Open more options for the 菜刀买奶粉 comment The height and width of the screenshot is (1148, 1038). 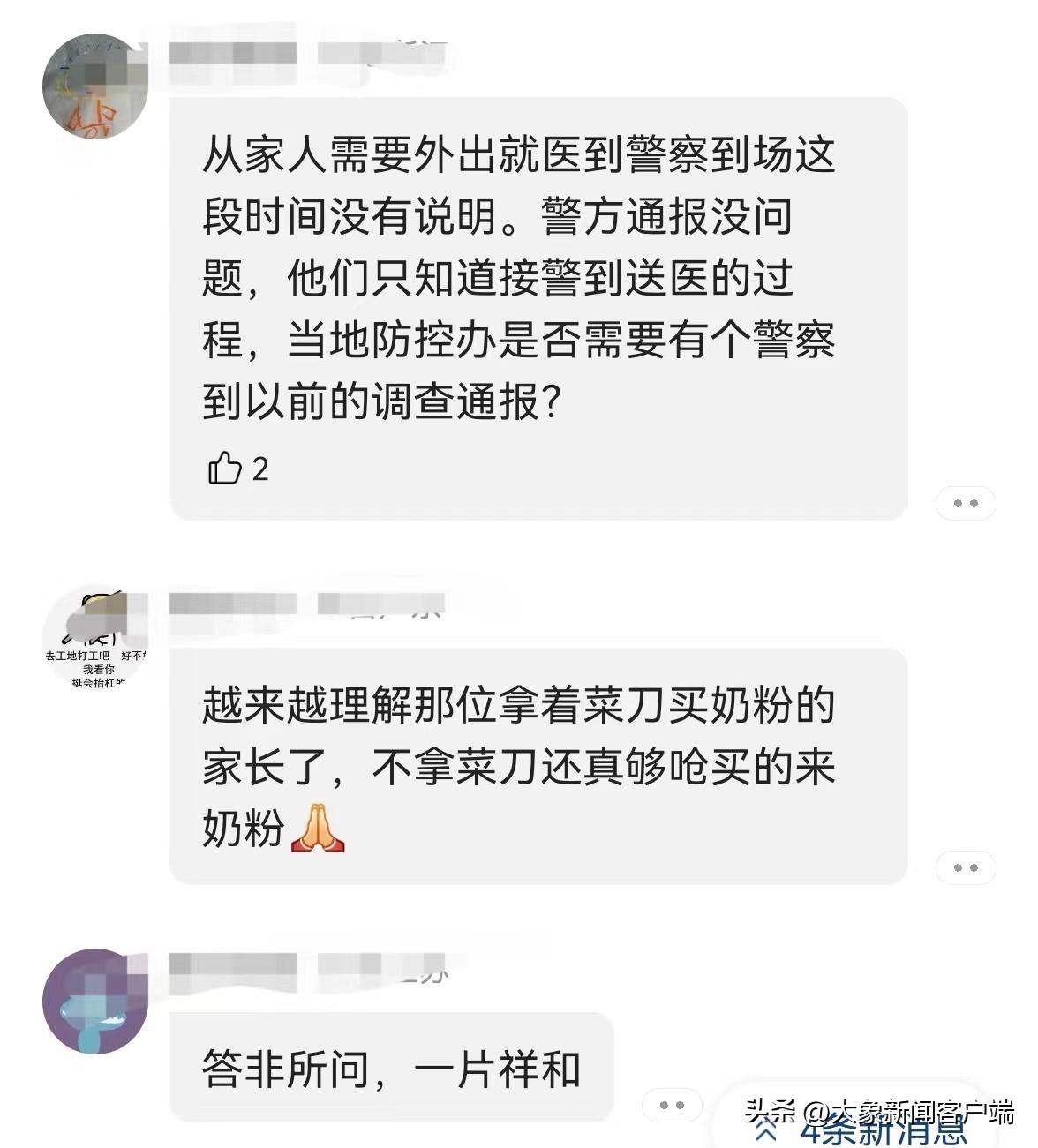[967, 867]
